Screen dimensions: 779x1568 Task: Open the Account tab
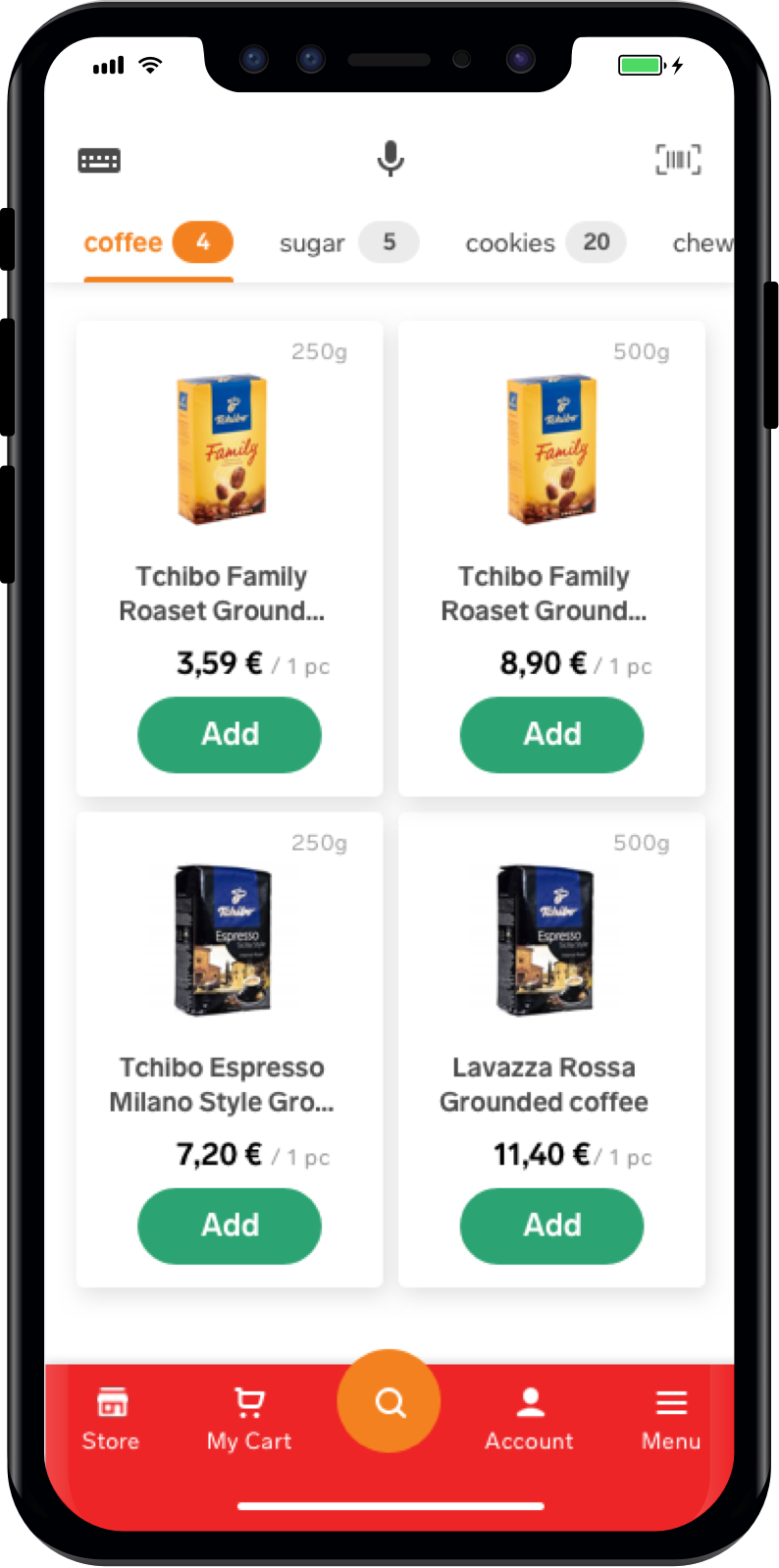(530, 1419)
